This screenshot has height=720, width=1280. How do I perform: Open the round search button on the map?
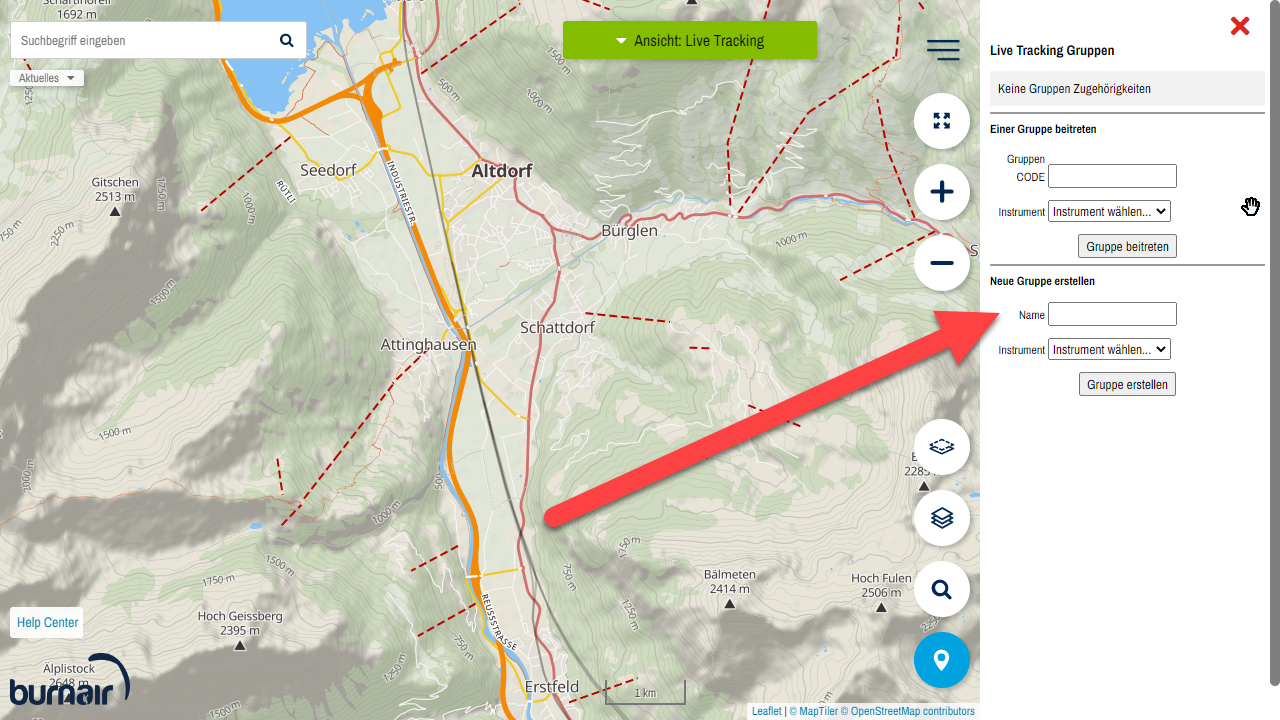click(941, 589)
